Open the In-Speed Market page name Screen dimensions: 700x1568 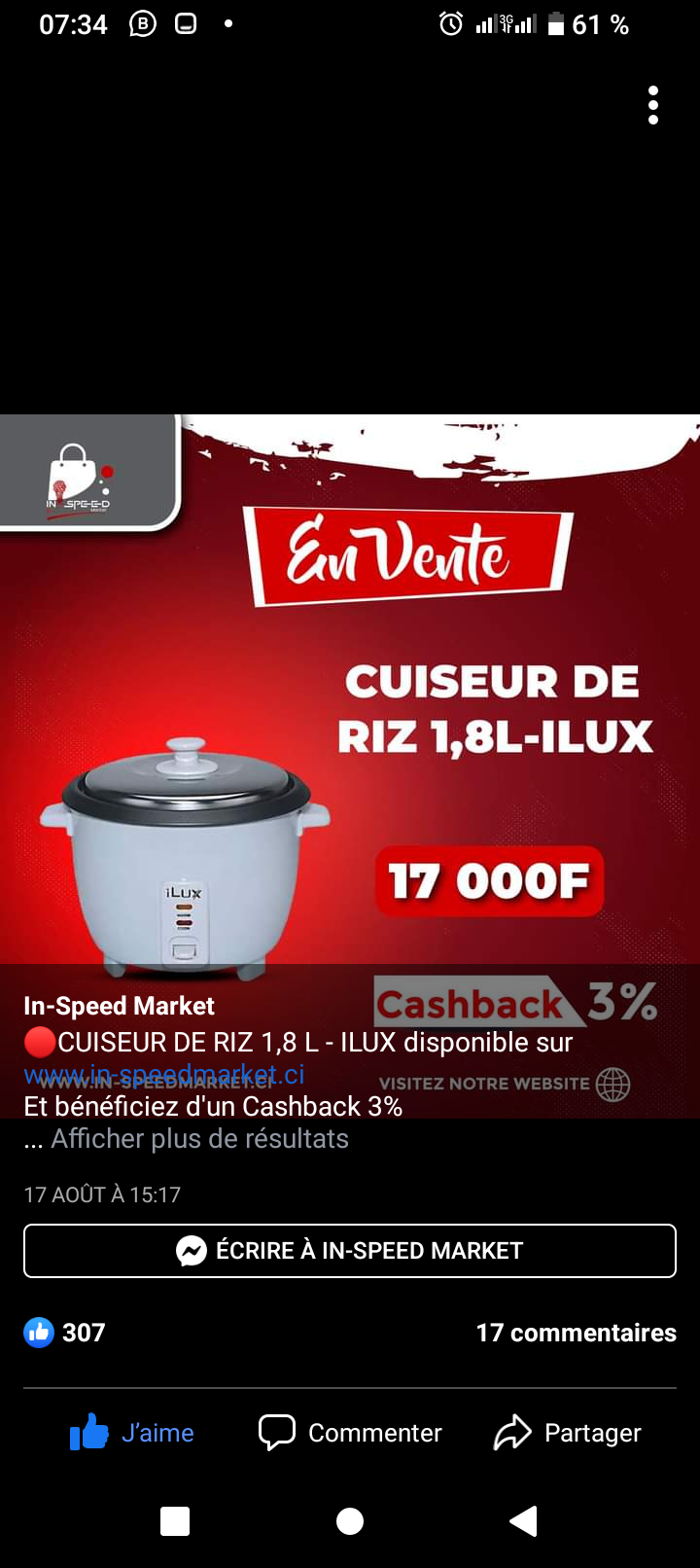pyautogui.click(x=119, y=1006)
